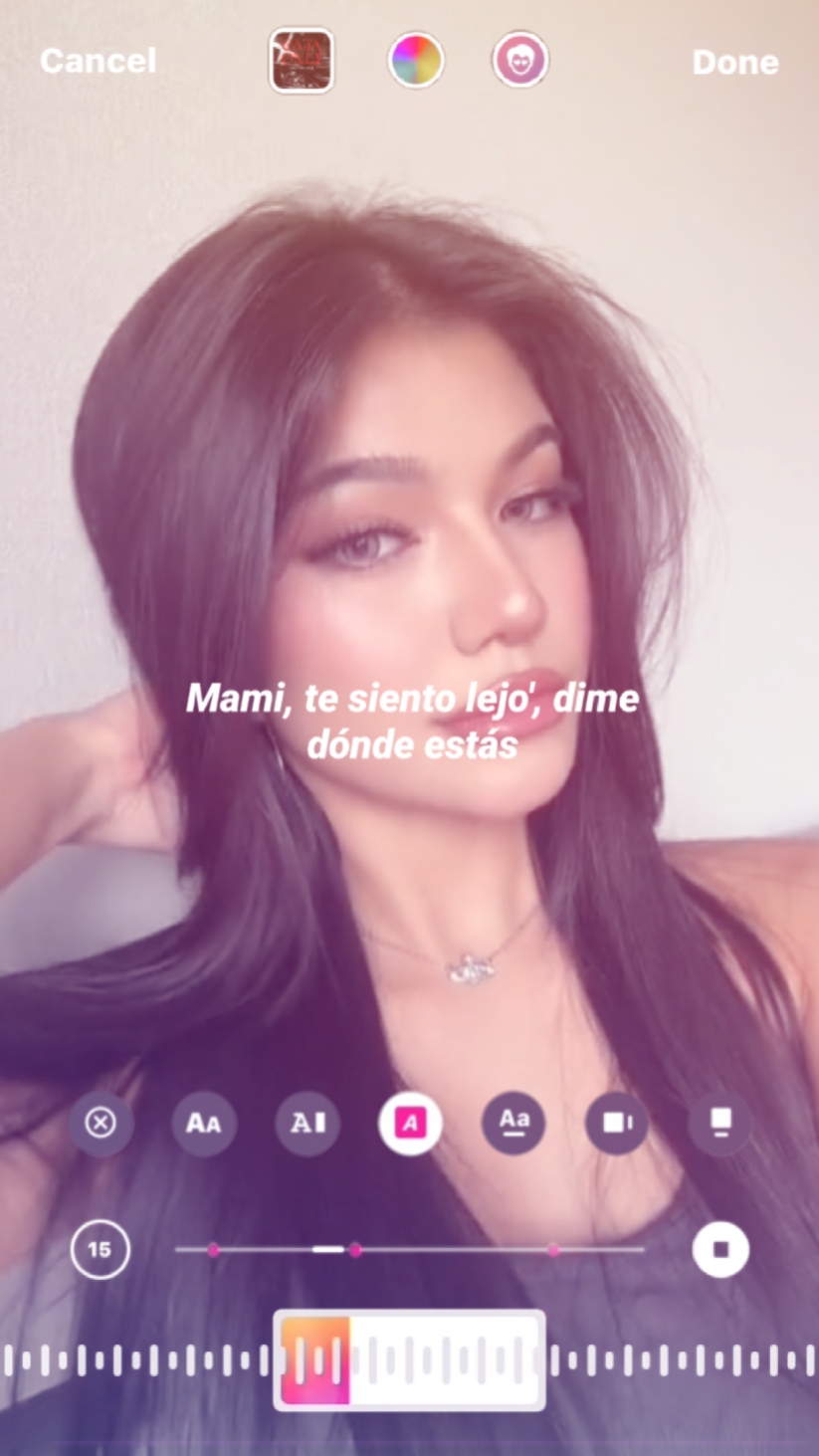The height and width of the screenshot is (1456, 819).
Task: Switch to wide album art style
Action: (x=617, y=1124)
